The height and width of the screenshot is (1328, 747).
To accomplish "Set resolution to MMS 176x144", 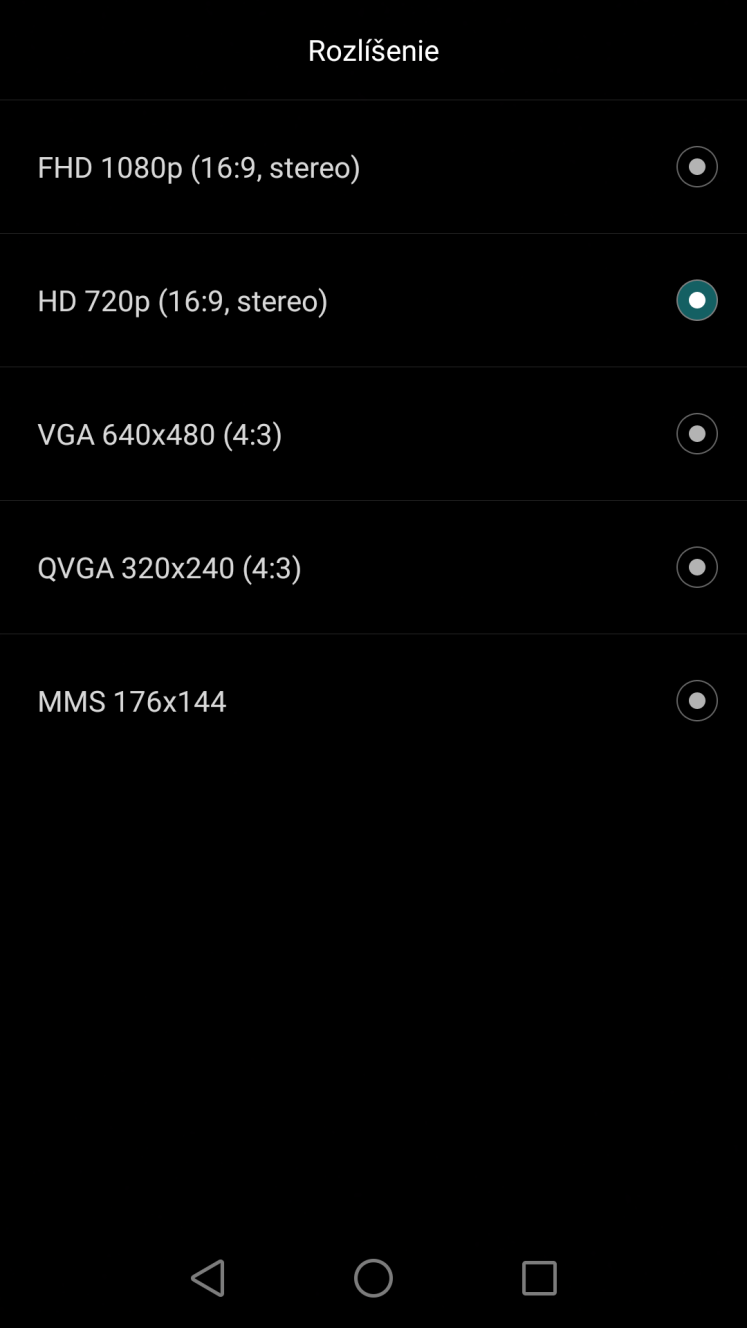I will [373, 700].
